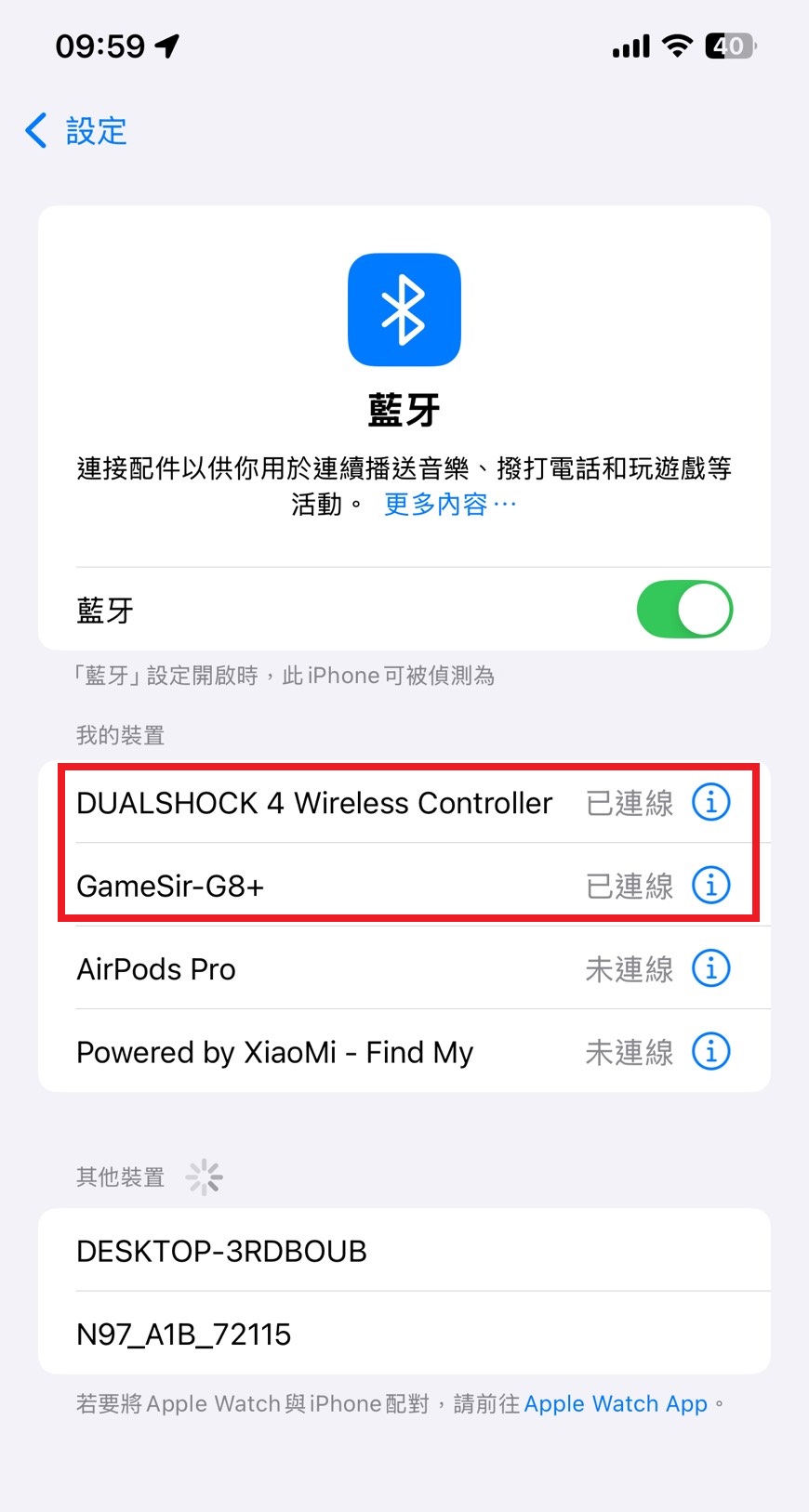This screenshot has width=809, height=1512.
Task: Tap the DUALSHOCK 4 Wireless Controller row
Action: click(x=314, y=803)
